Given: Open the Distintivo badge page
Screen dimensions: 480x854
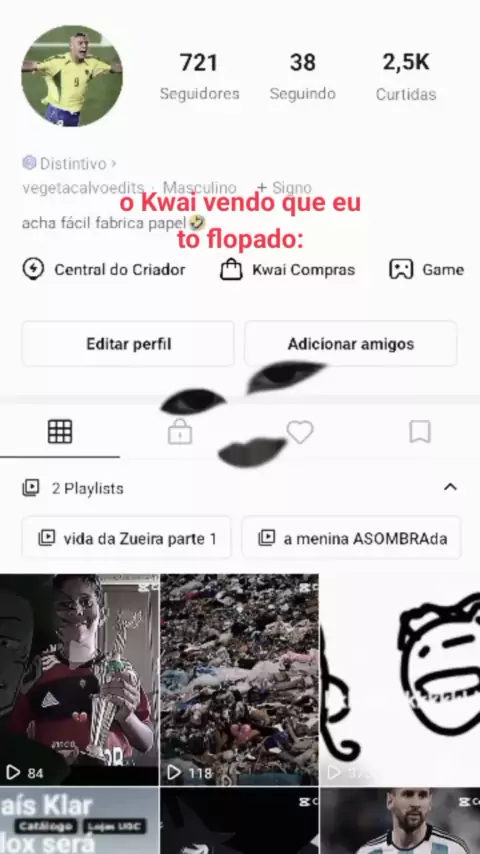Looking at the screenshot, I should click(x=69, y=163).
